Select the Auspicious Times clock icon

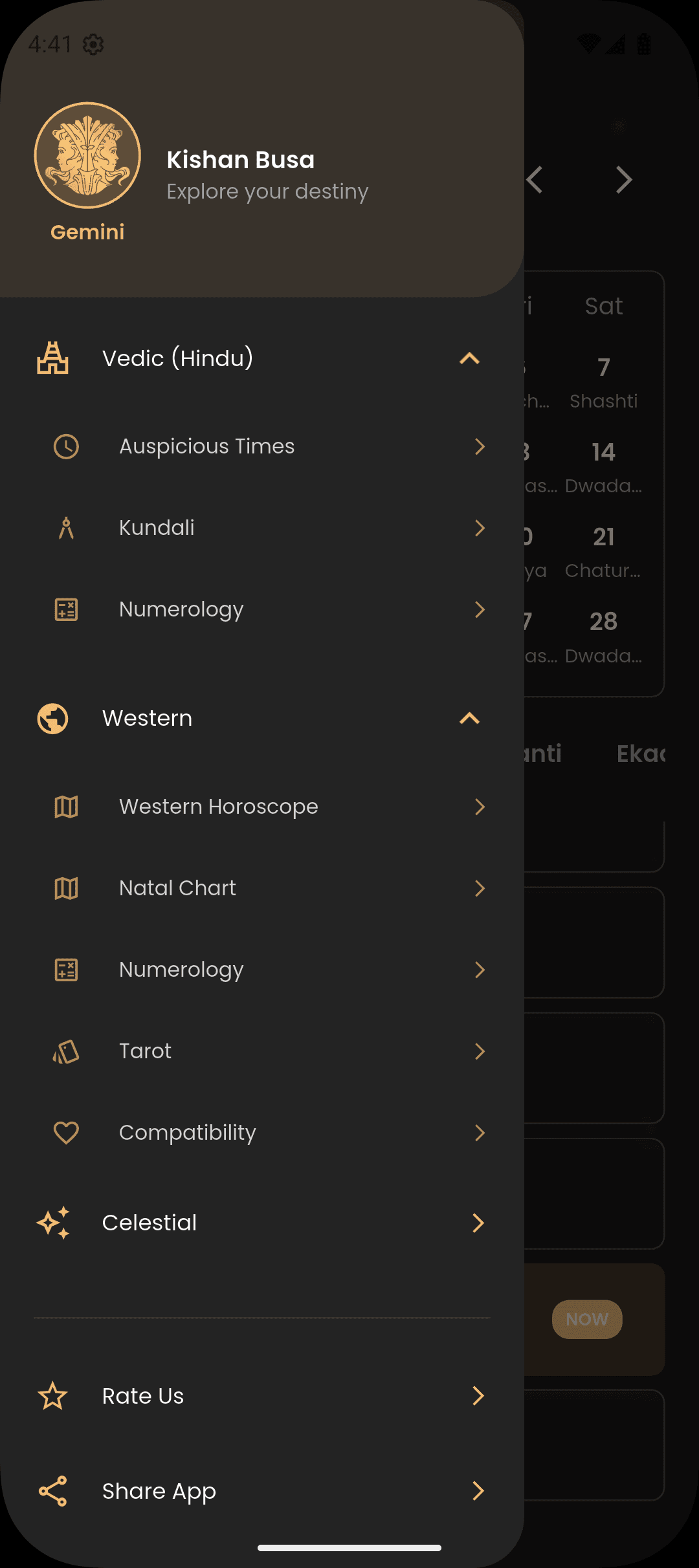point(65,446)
